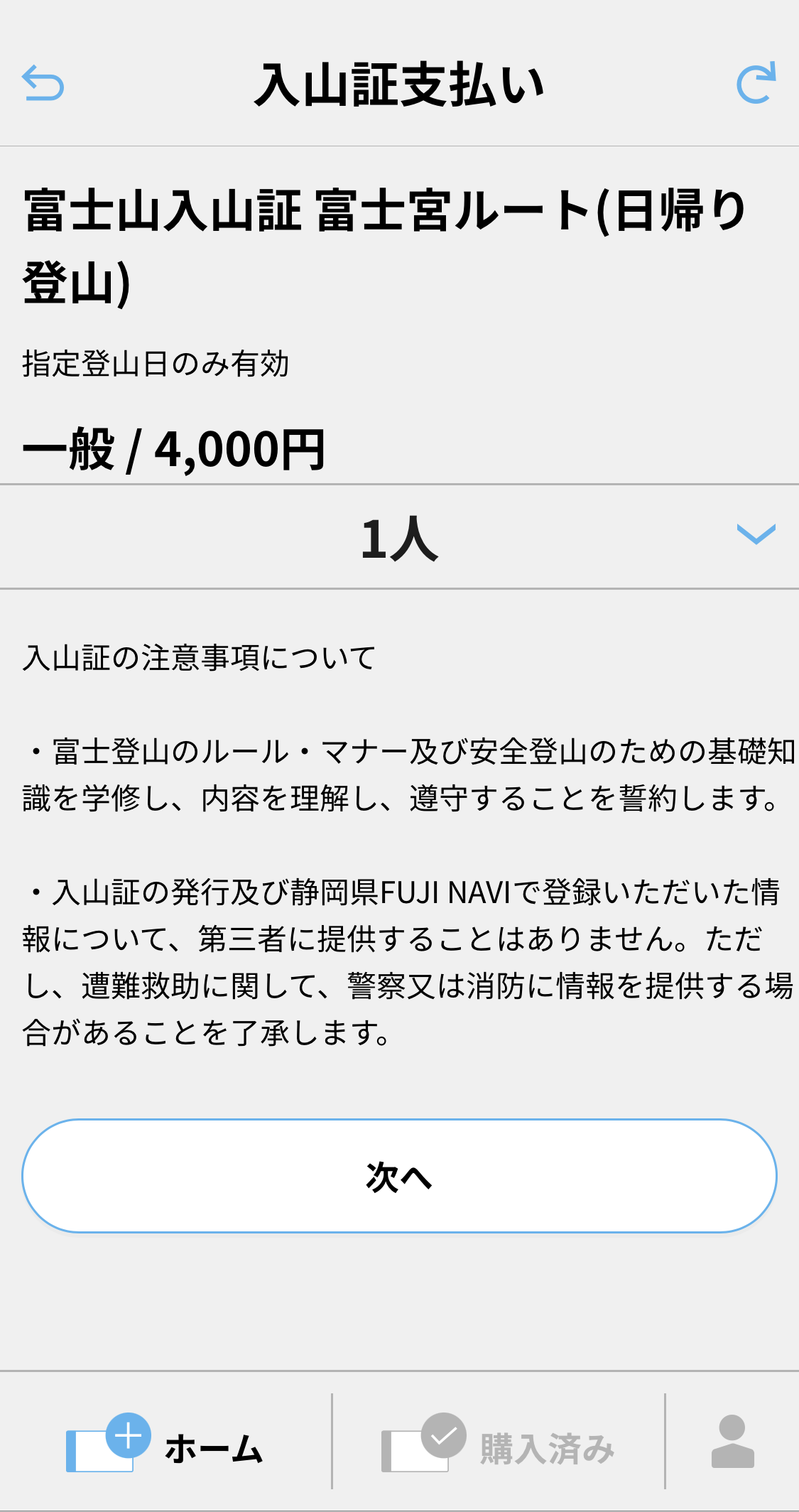
Task: Tap the 次へ button to proceed
Action: click(399, 1176)
